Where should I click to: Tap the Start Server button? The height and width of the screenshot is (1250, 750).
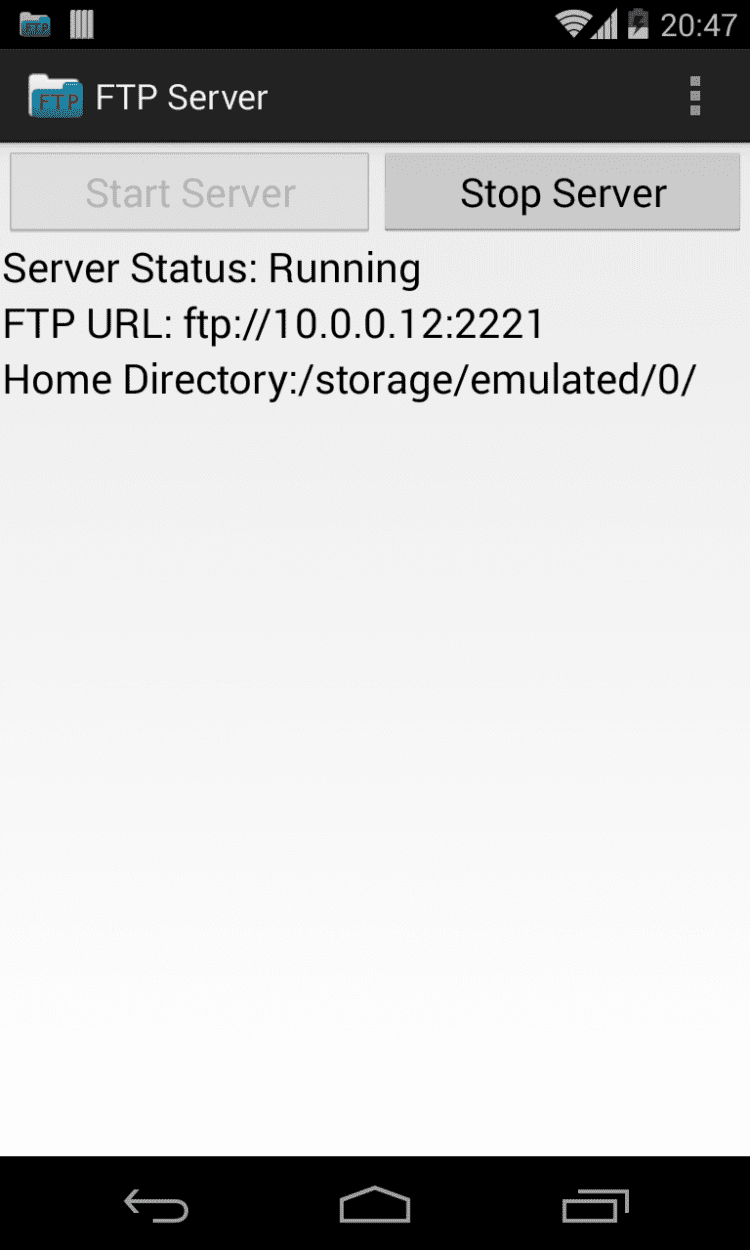tap(190, 193)
